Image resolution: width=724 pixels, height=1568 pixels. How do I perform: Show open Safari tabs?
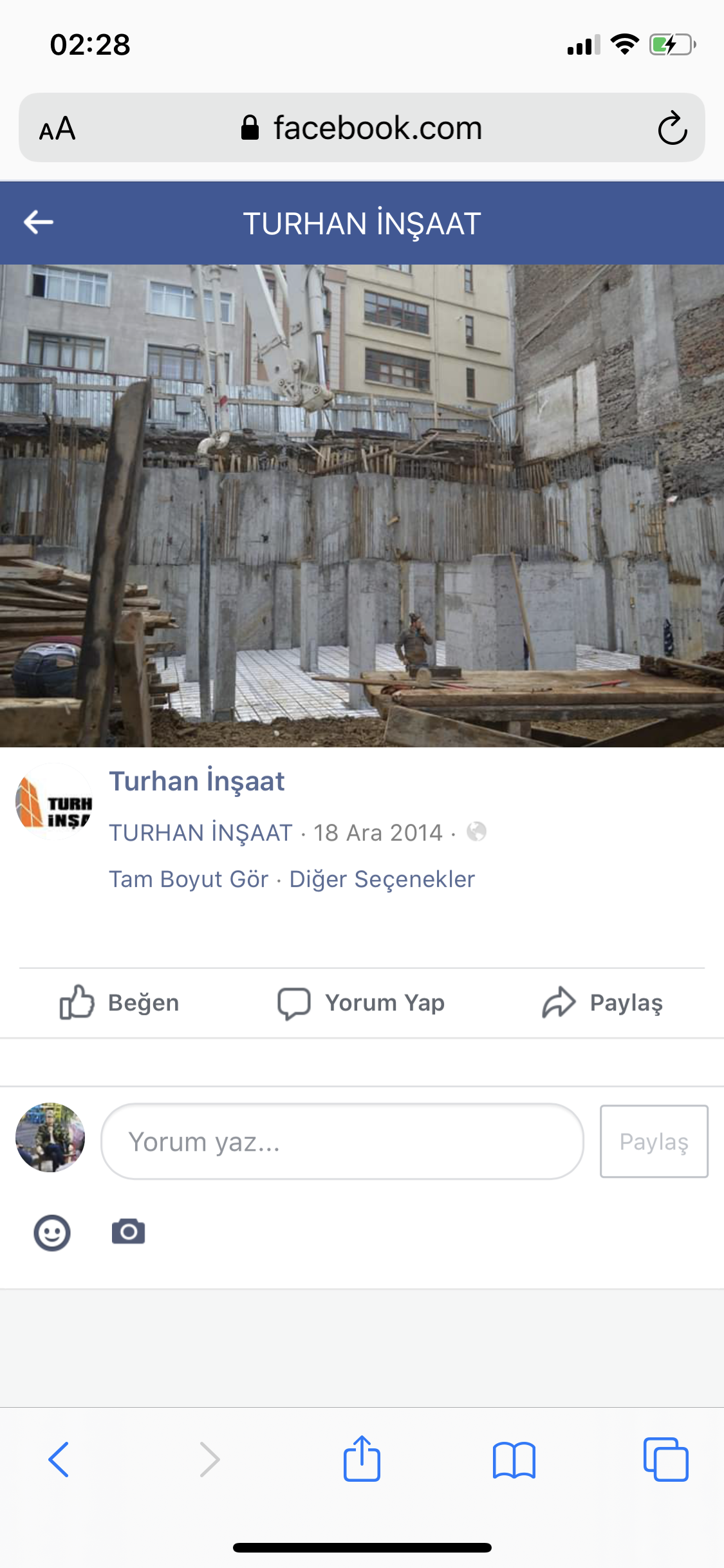click(665, 1459)
